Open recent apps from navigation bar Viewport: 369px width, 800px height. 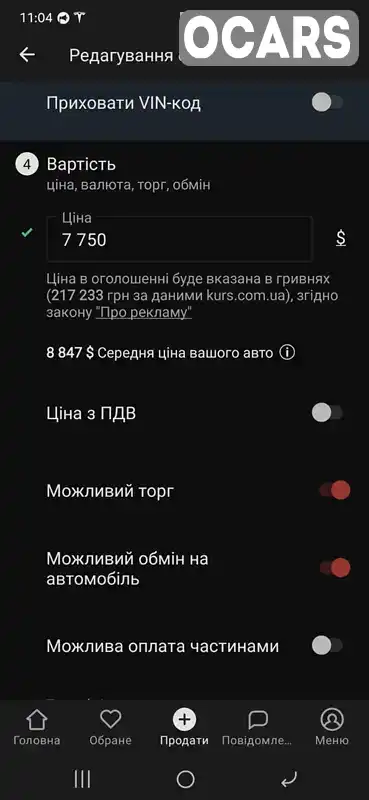tap(82, 779)
